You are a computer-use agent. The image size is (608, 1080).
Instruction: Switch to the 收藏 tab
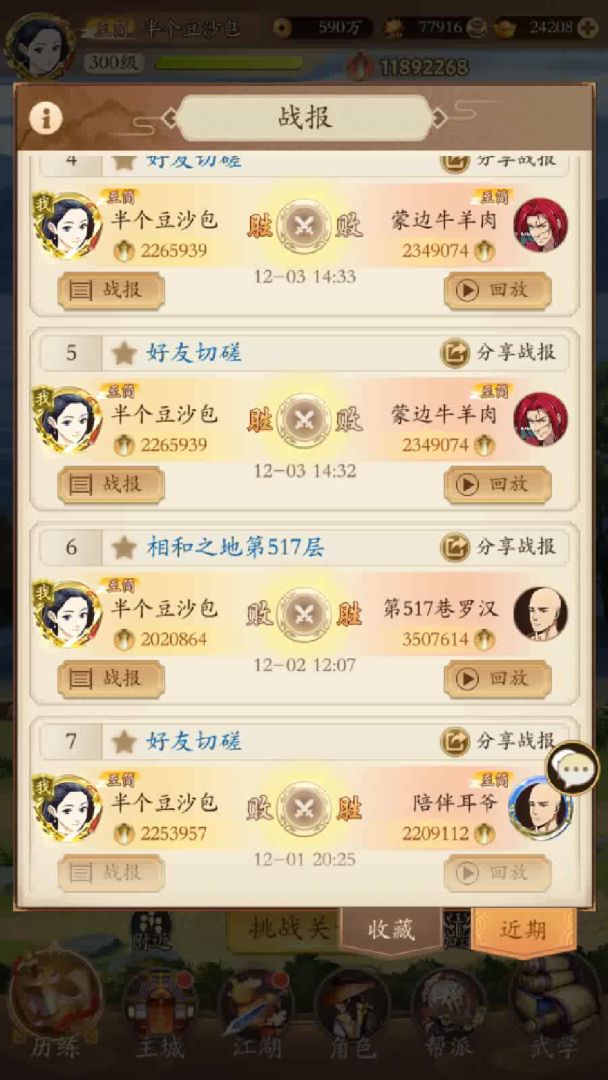tap(390, 929)
